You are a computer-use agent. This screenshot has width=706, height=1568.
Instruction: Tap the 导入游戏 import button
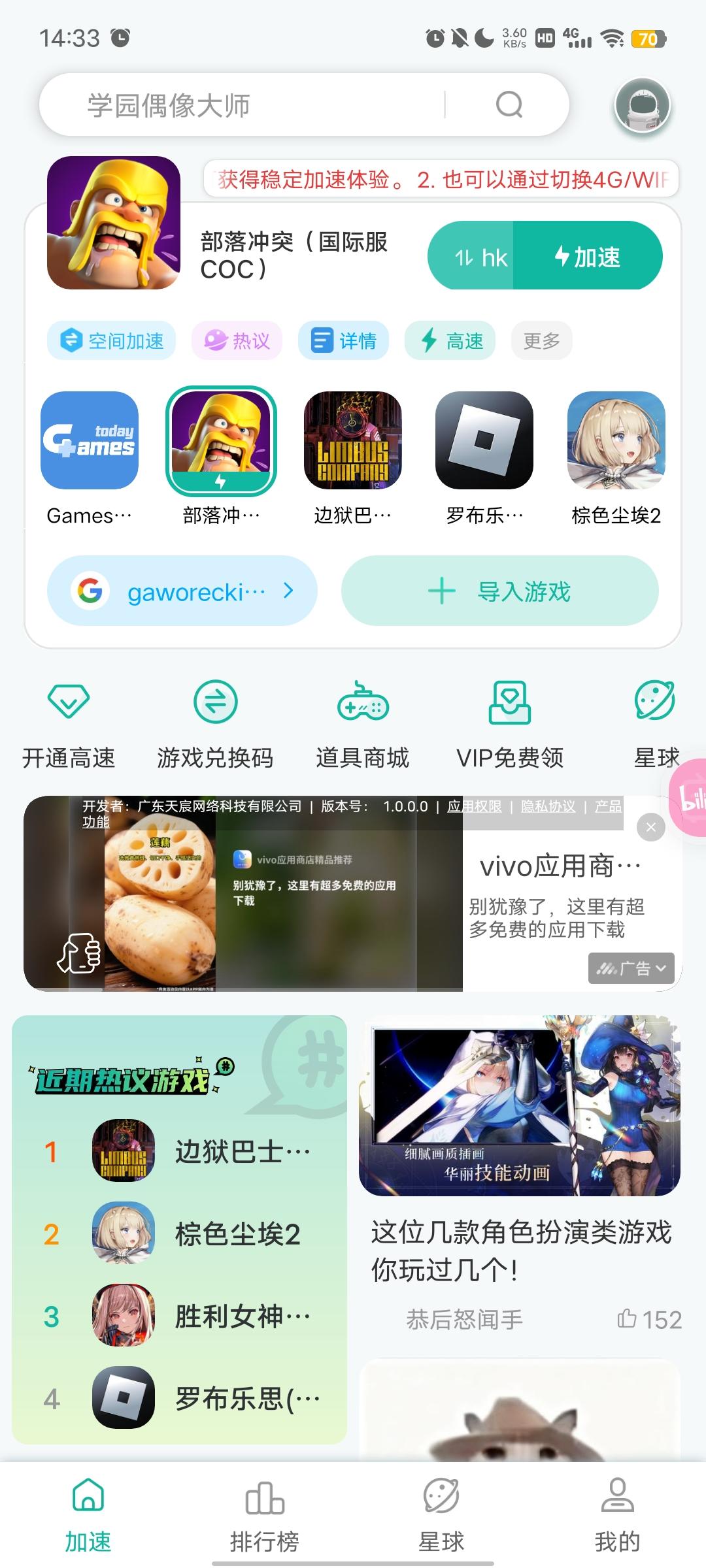click(500, 590)
